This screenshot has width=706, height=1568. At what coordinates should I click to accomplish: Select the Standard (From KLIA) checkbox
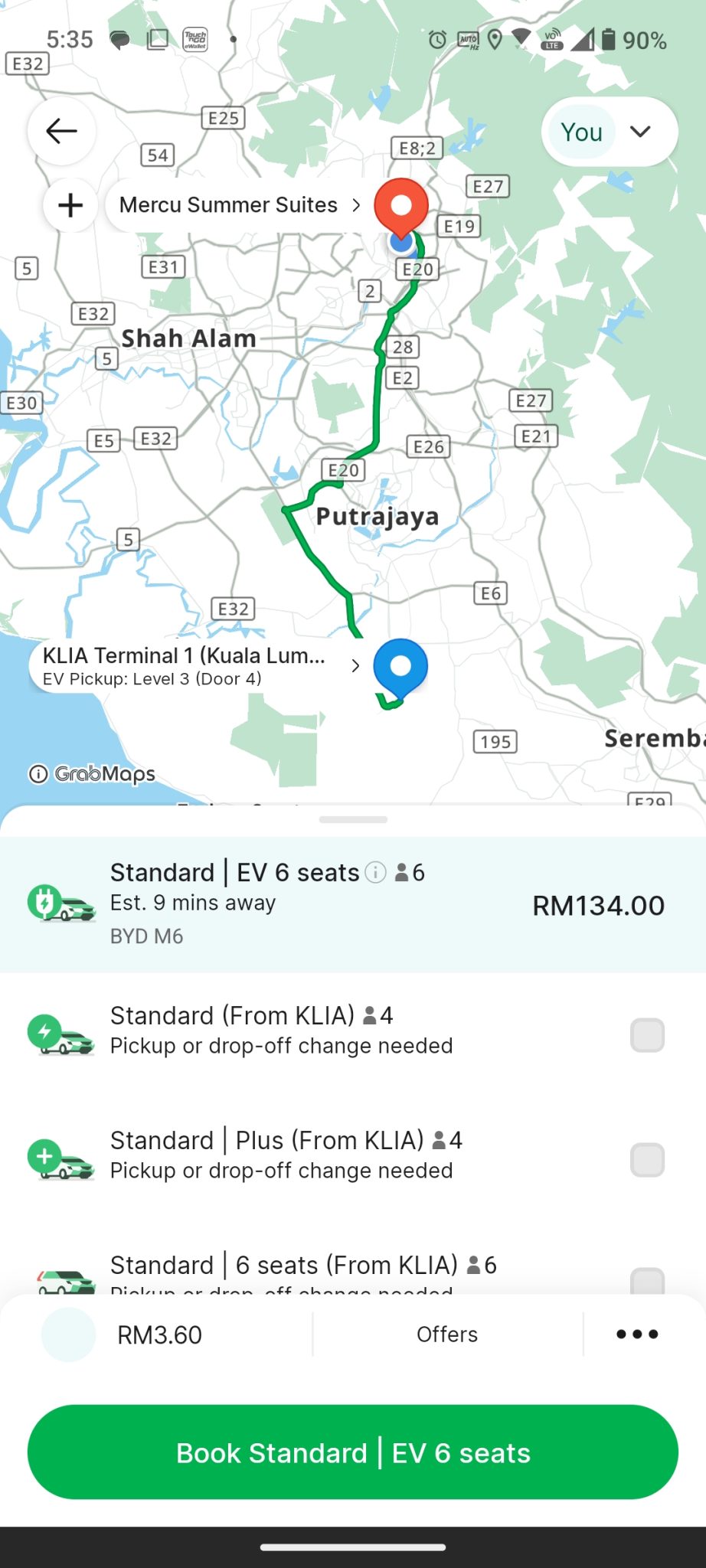(647, 1034)
